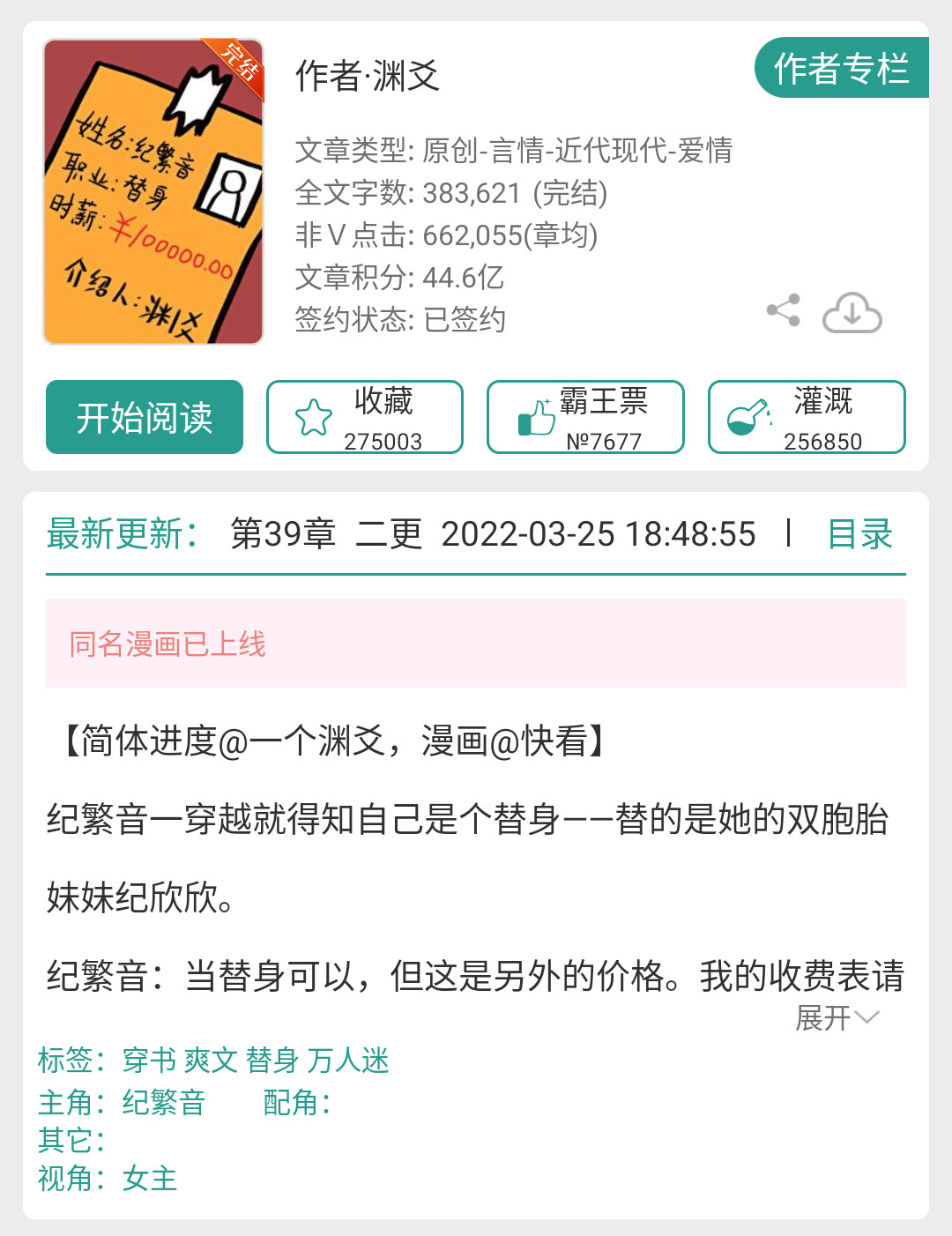Select the 穿书 tag

(x=150, y=1060)
